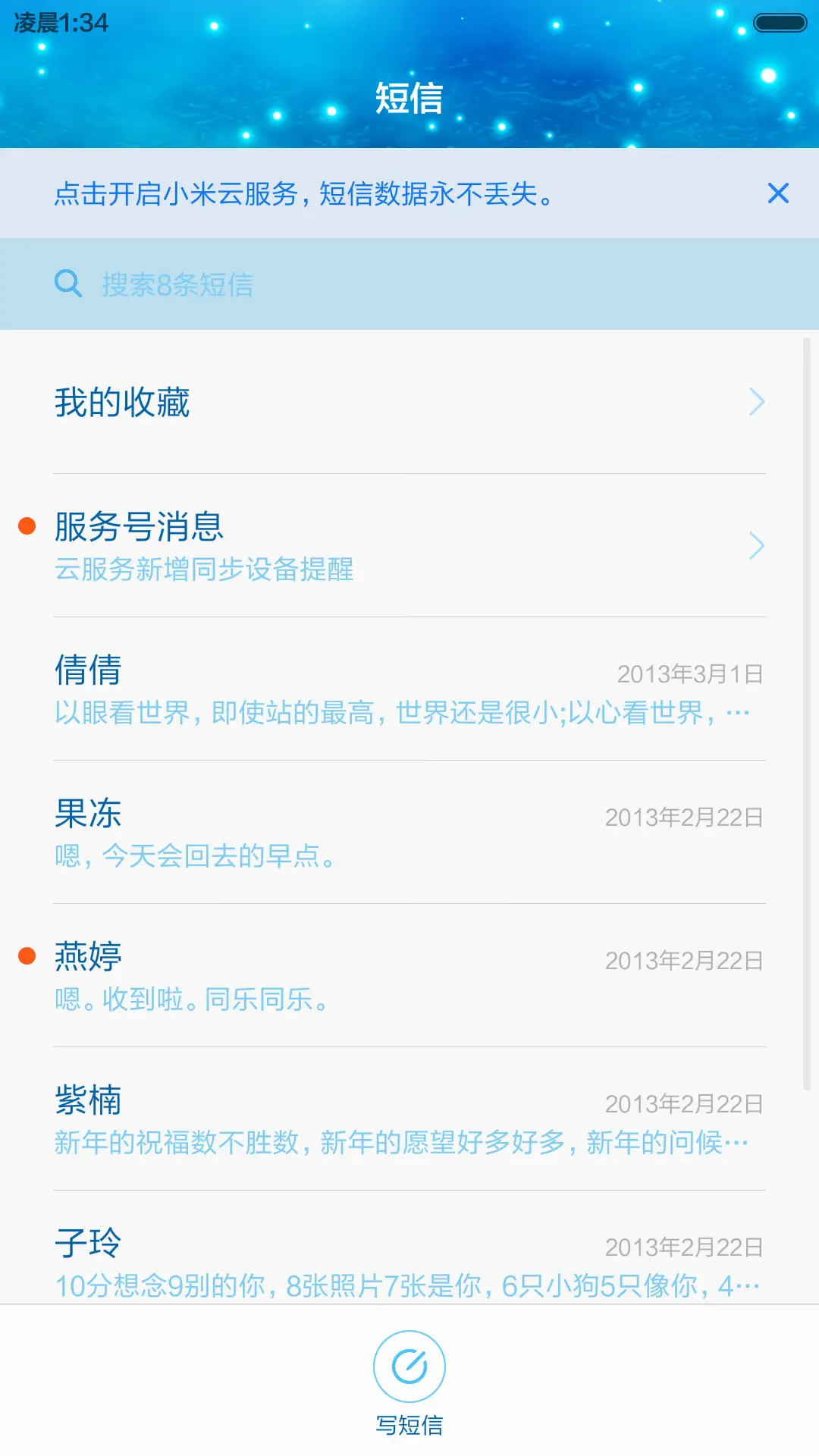The height and width of the screenshot is (1456, 819).
Task: Tap the compose new message icon
Action: 409,1365
